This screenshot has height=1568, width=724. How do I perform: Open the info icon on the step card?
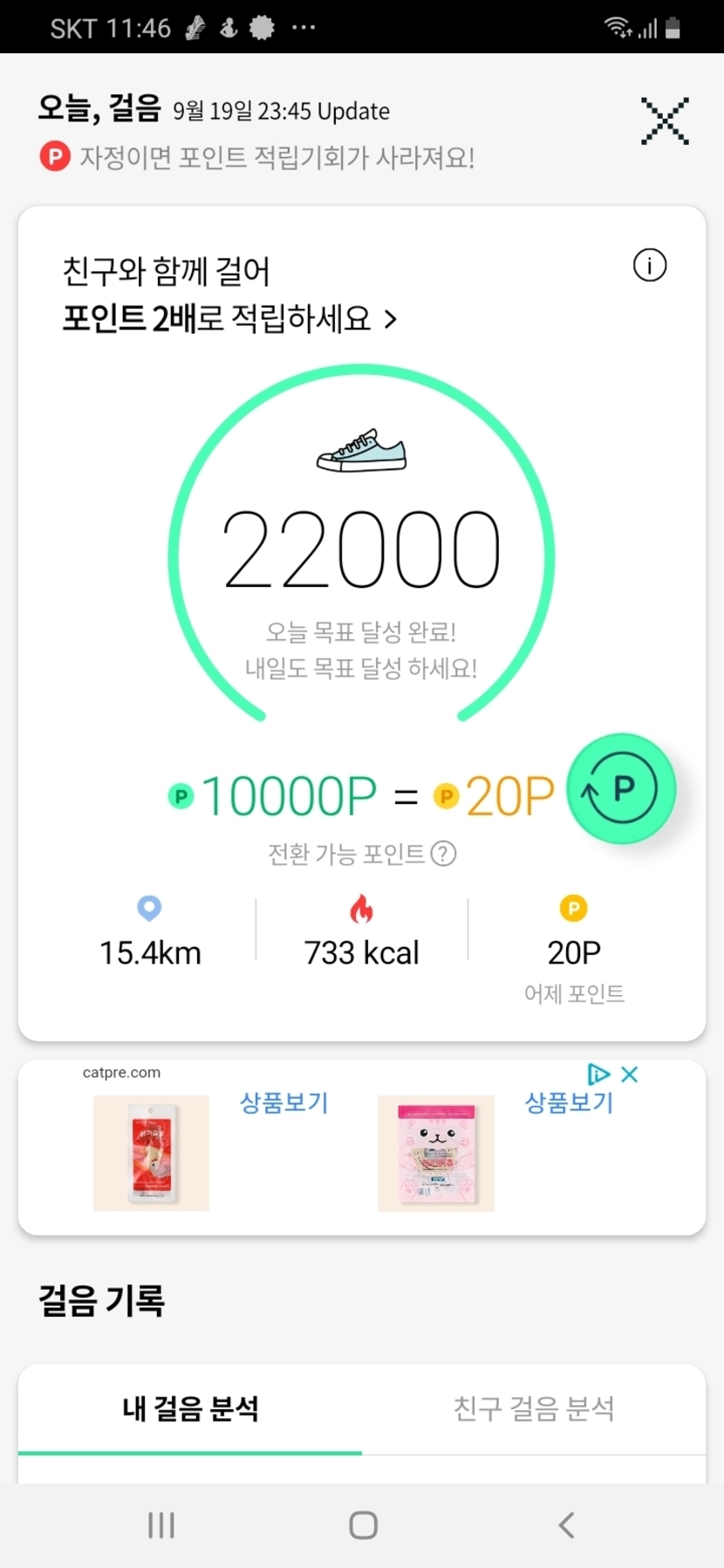[x=649, y=265]
